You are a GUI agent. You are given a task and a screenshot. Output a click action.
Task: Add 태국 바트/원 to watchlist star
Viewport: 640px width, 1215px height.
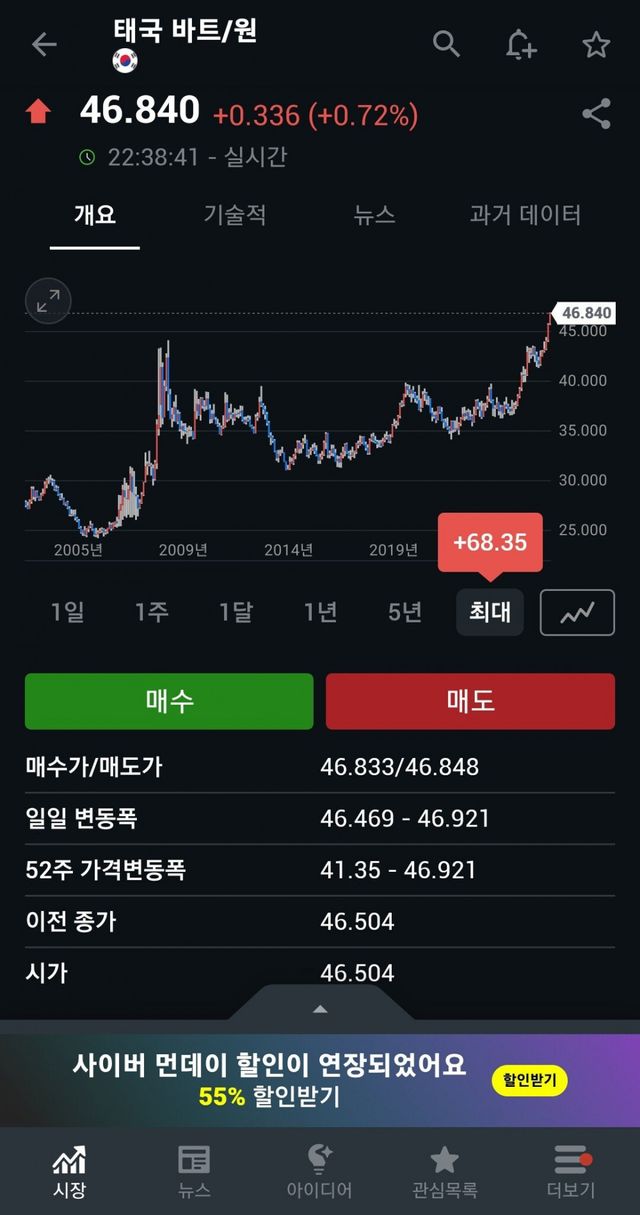[x=596, y=44]
